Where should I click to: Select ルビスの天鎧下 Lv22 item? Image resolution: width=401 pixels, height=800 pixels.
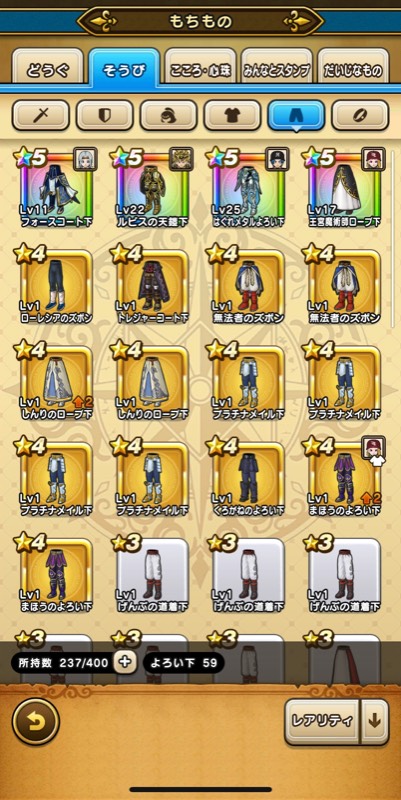(152, 188)
